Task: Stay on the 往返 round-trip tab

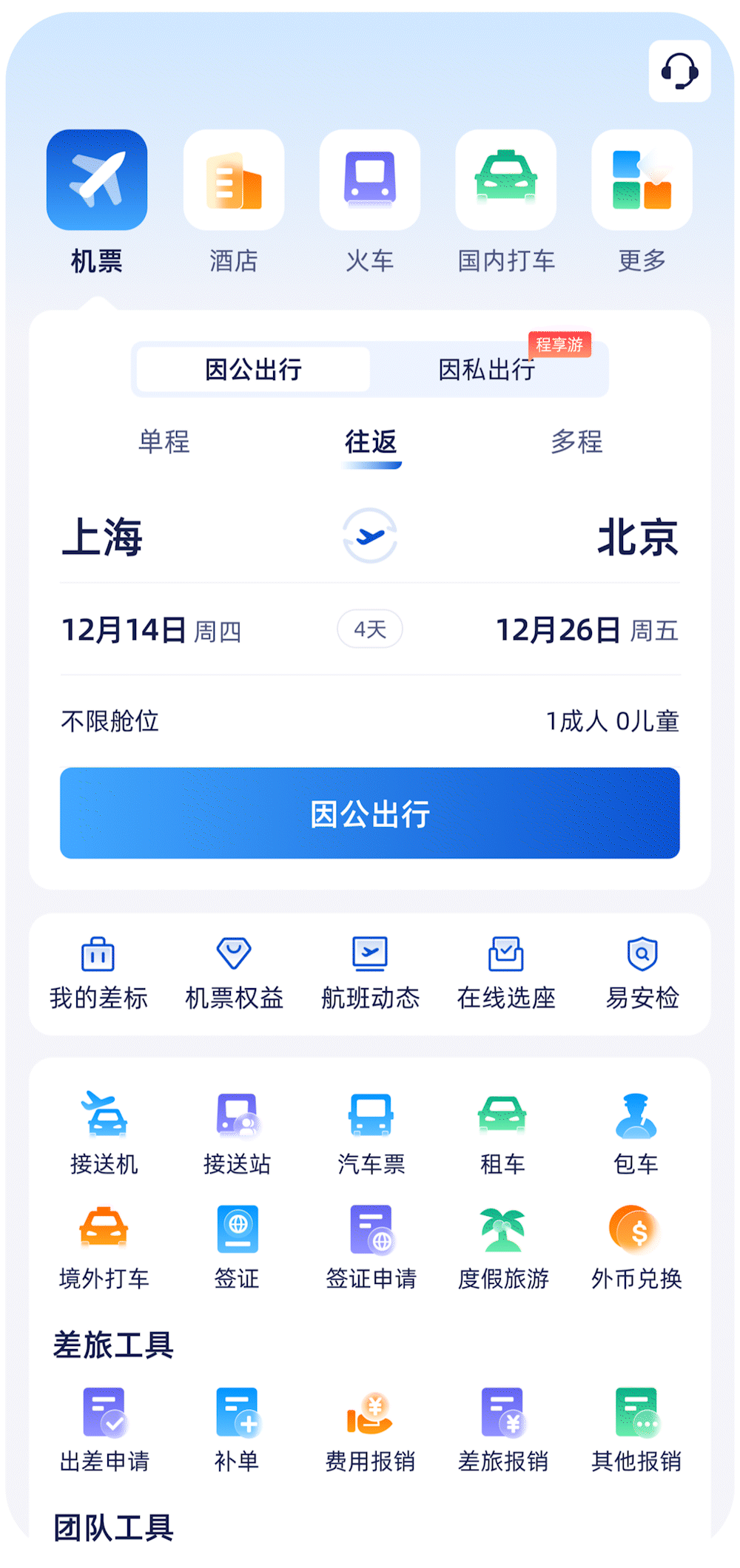Action: click(x=371, y=442)
